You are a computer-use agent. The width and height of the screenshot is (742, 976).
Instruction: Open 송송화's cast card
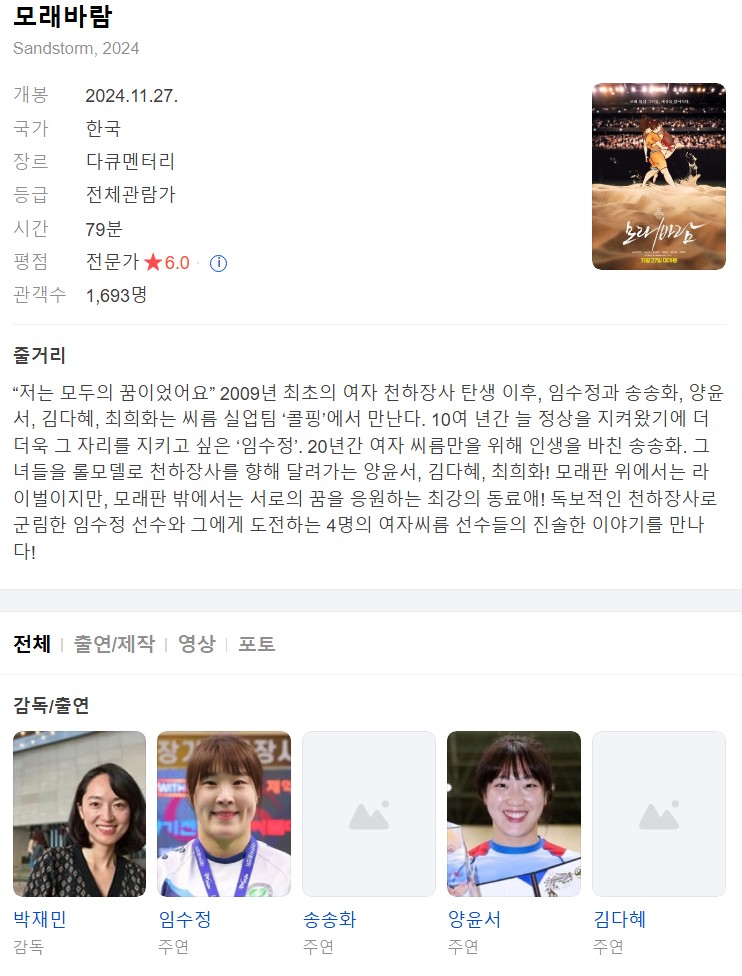(x=368, y=813)
